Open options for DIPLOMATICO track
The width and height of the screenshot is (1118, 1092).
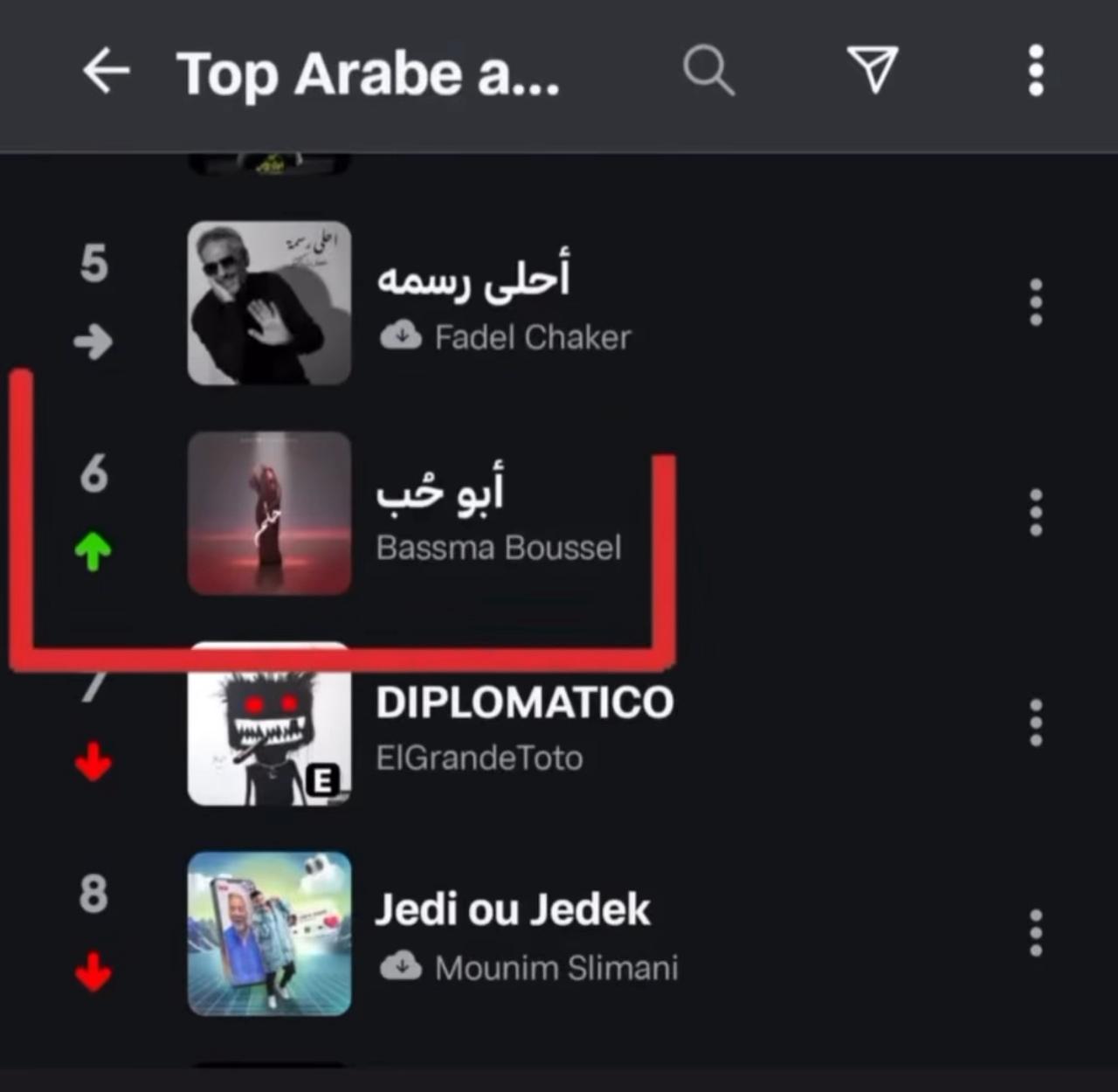[1036, 722]
